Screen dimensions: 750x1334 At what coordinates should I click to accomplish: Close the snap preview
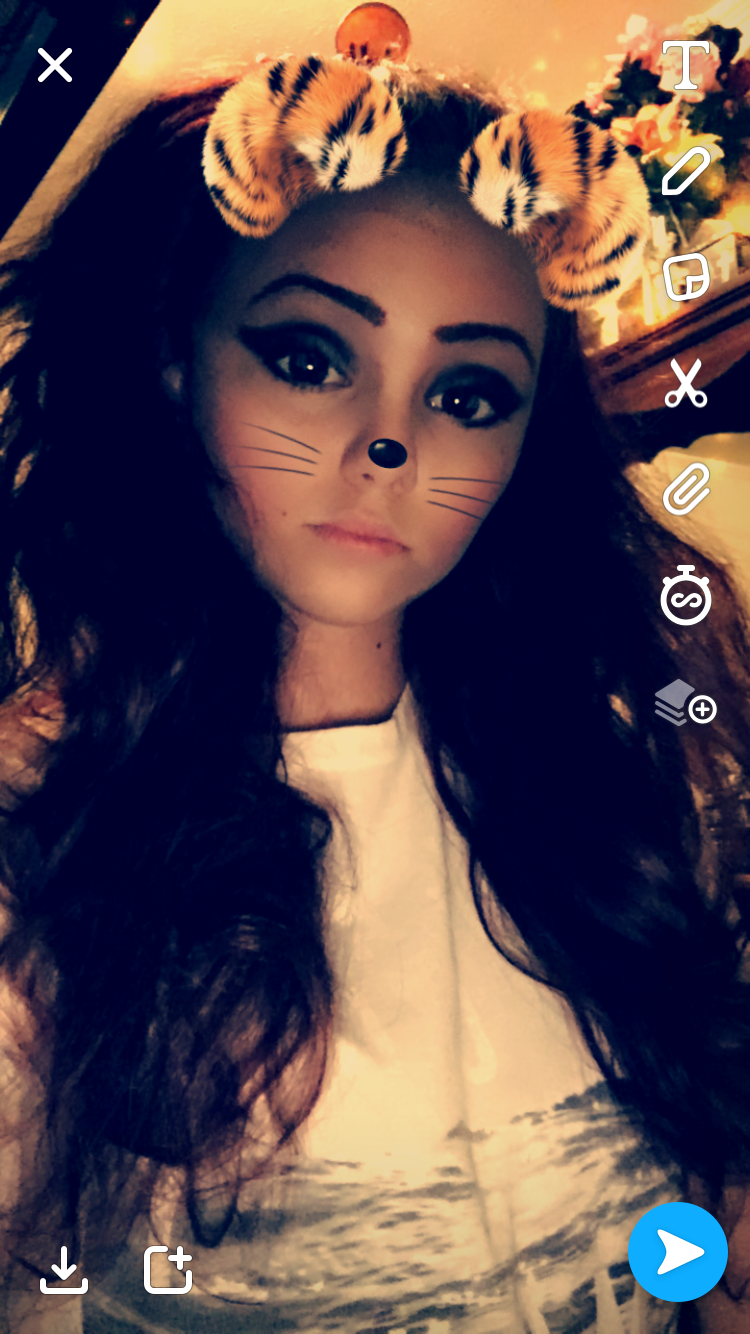tap(55, 66)
